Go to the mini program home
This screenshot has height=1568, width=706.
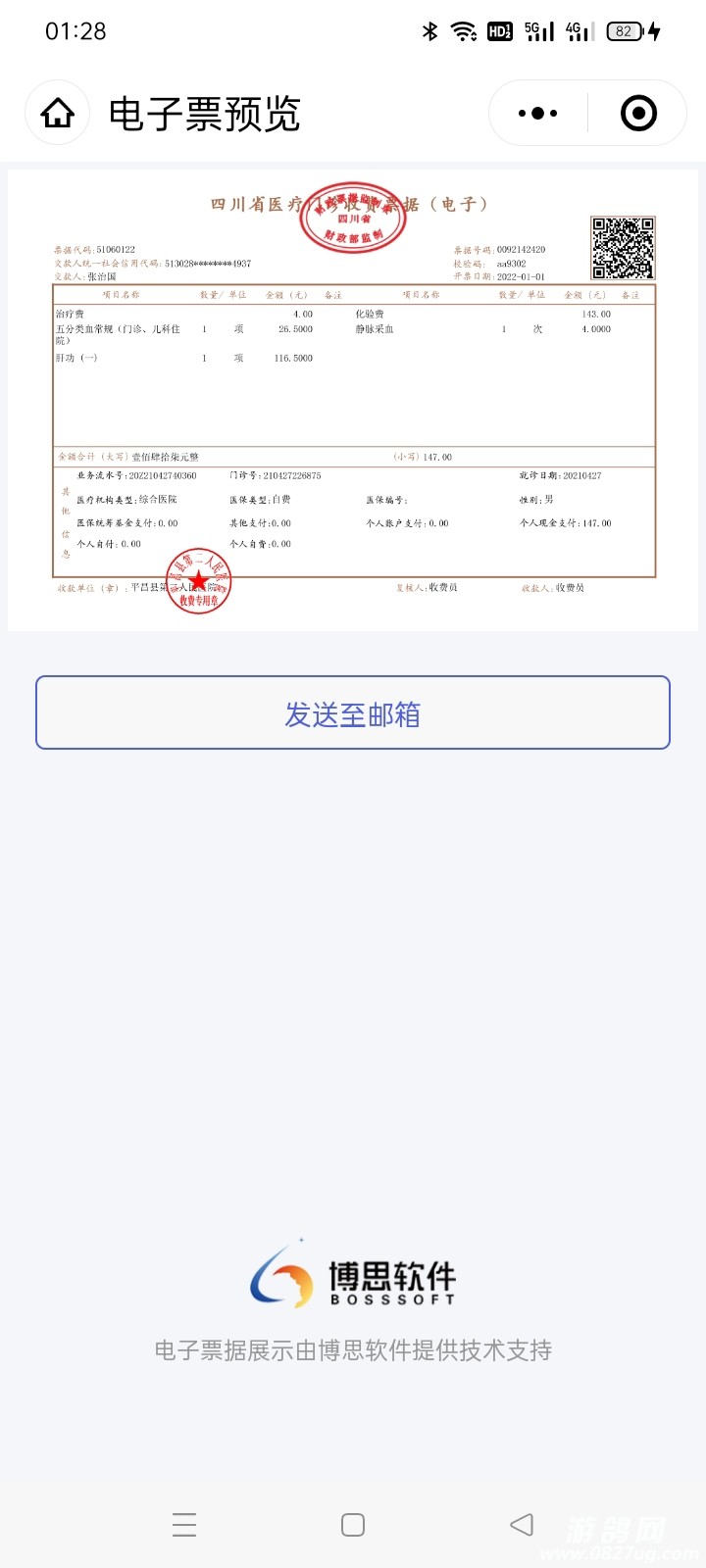pyautogui.click(x=58, y=114)
